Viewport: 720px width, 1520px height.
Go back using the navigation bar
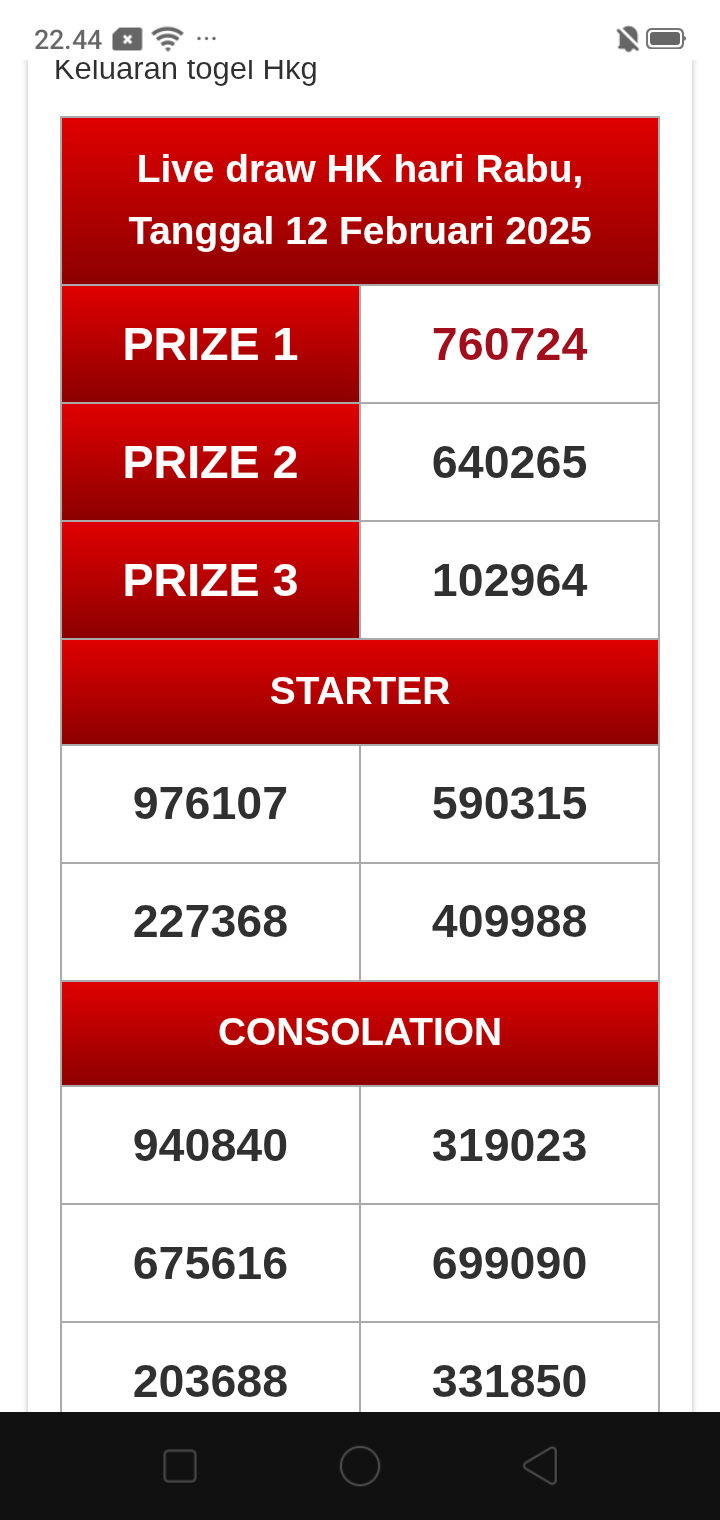(x=540, y=1466)
